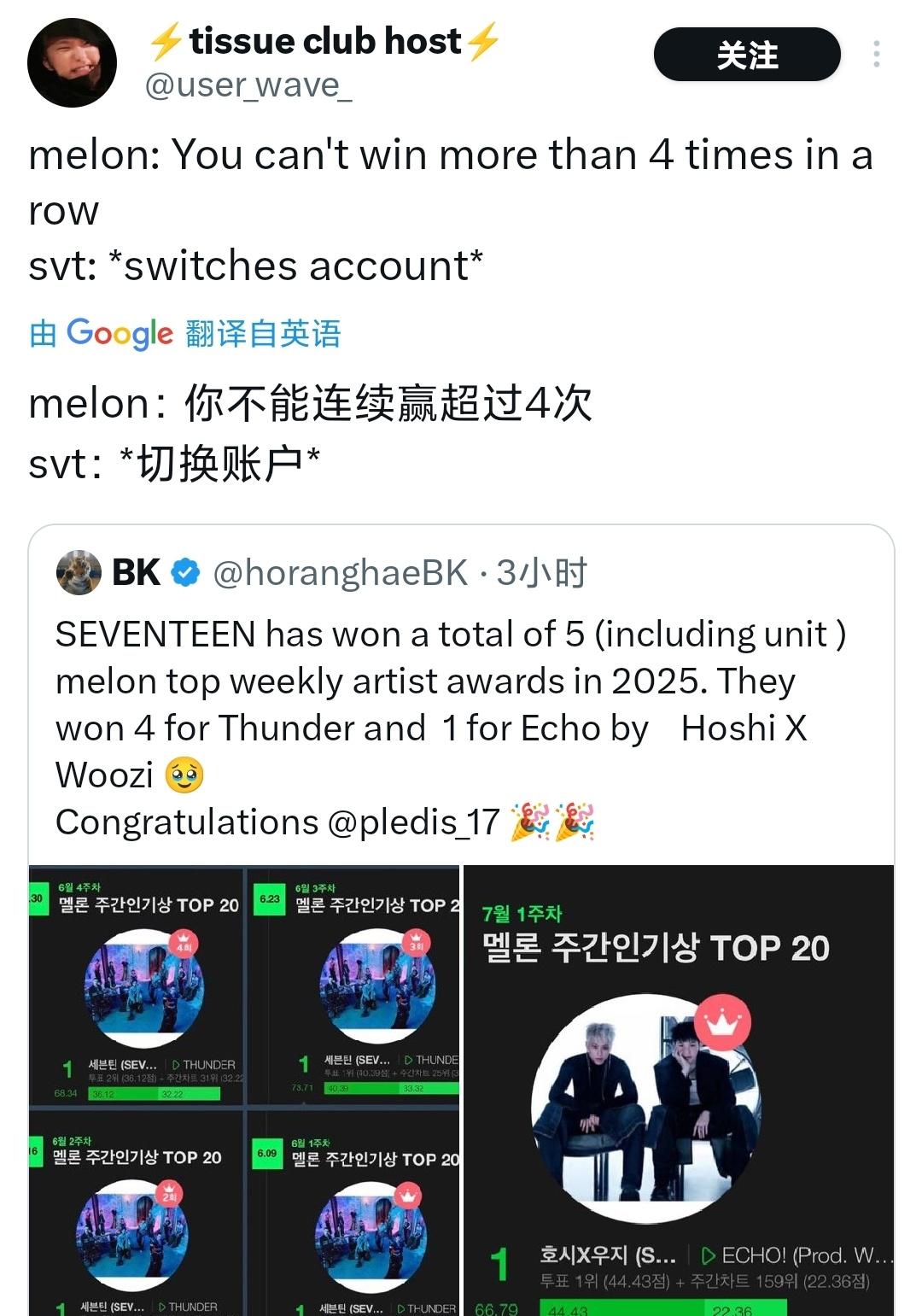View the 6.23 6월 3주차 chart image
This screenshot has height=1316, width=922.
point(354,986)
